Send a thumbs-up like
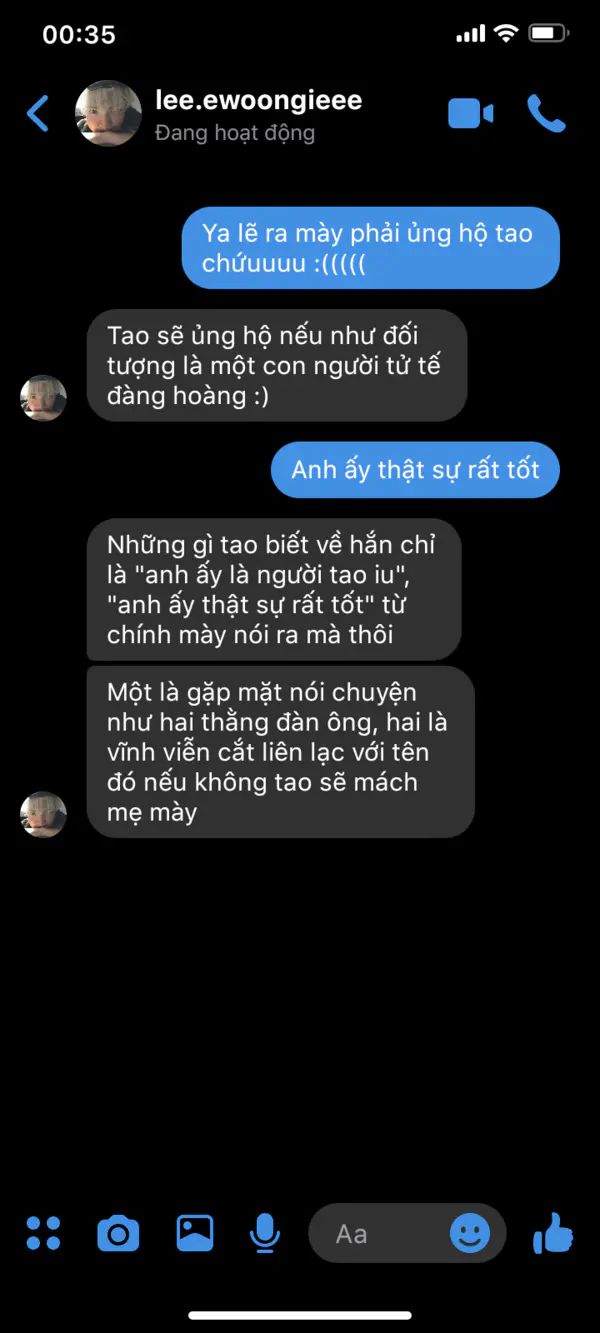Viewport: 600px width, 1333px height. 553,1233
